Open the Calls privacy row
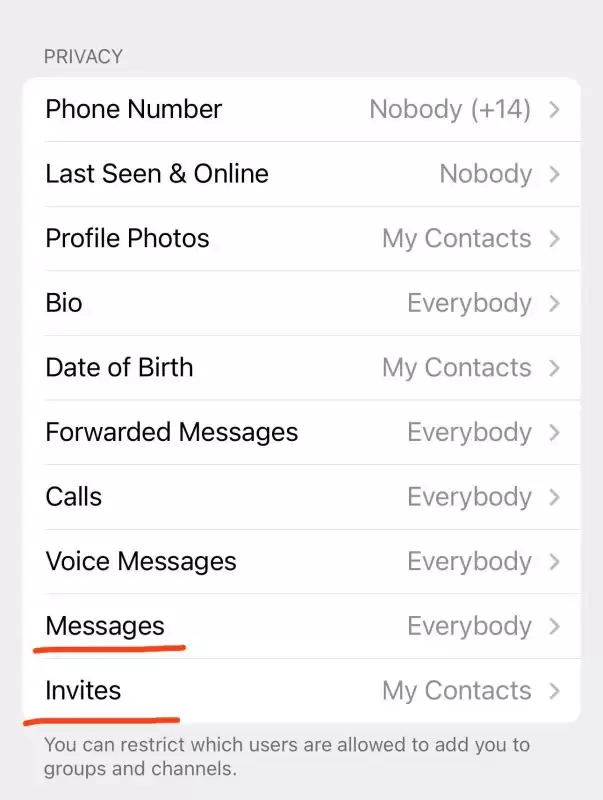This screenshot has width=603, height=800. (300, 497)
